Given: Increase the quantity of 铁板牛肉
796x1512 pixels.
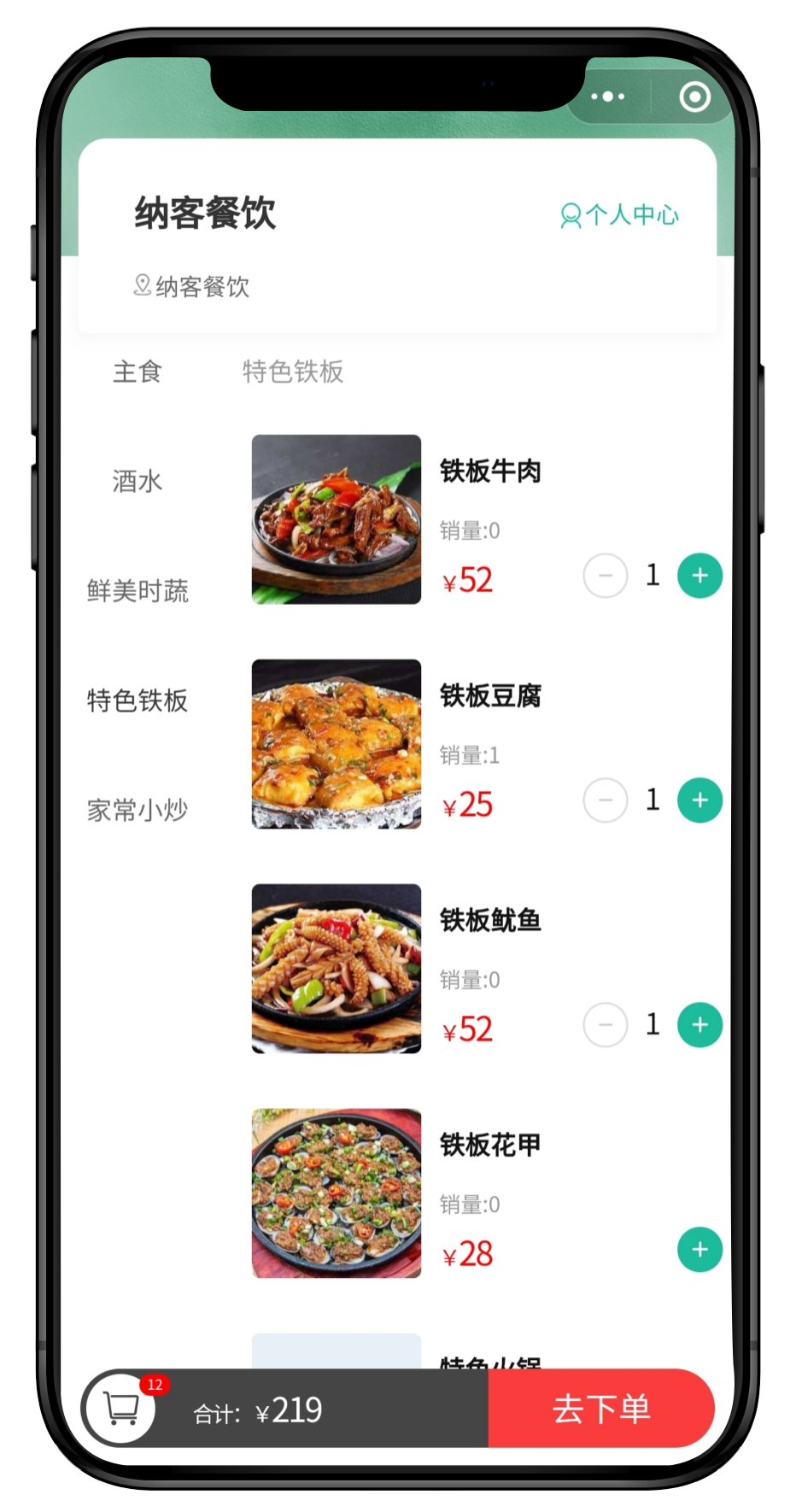Looking at the screenshot, I should click(699, 576).
